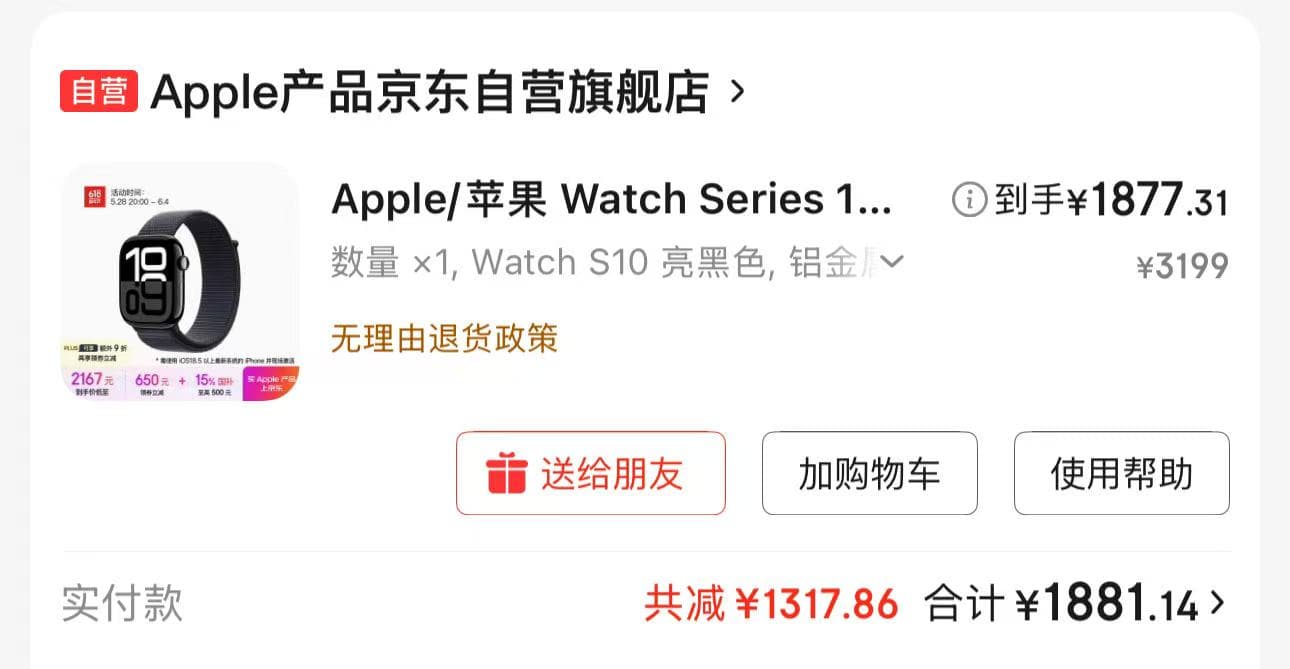This screenshot has height=669, width=1290.
Task: Open the Apple Watch product thumbnail
Action: pyautogui.click(x=180, y=282)
